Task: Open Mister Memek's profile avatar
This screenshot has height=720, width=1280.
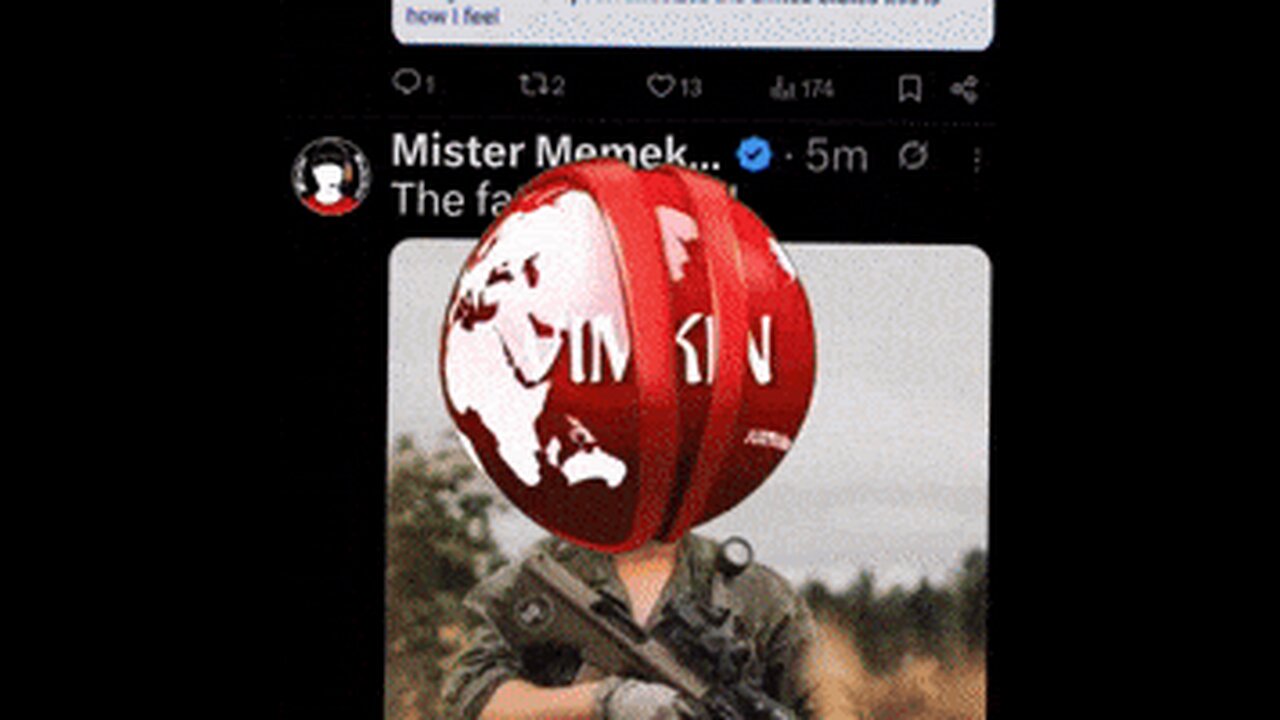Action: [x=331, y=176]
